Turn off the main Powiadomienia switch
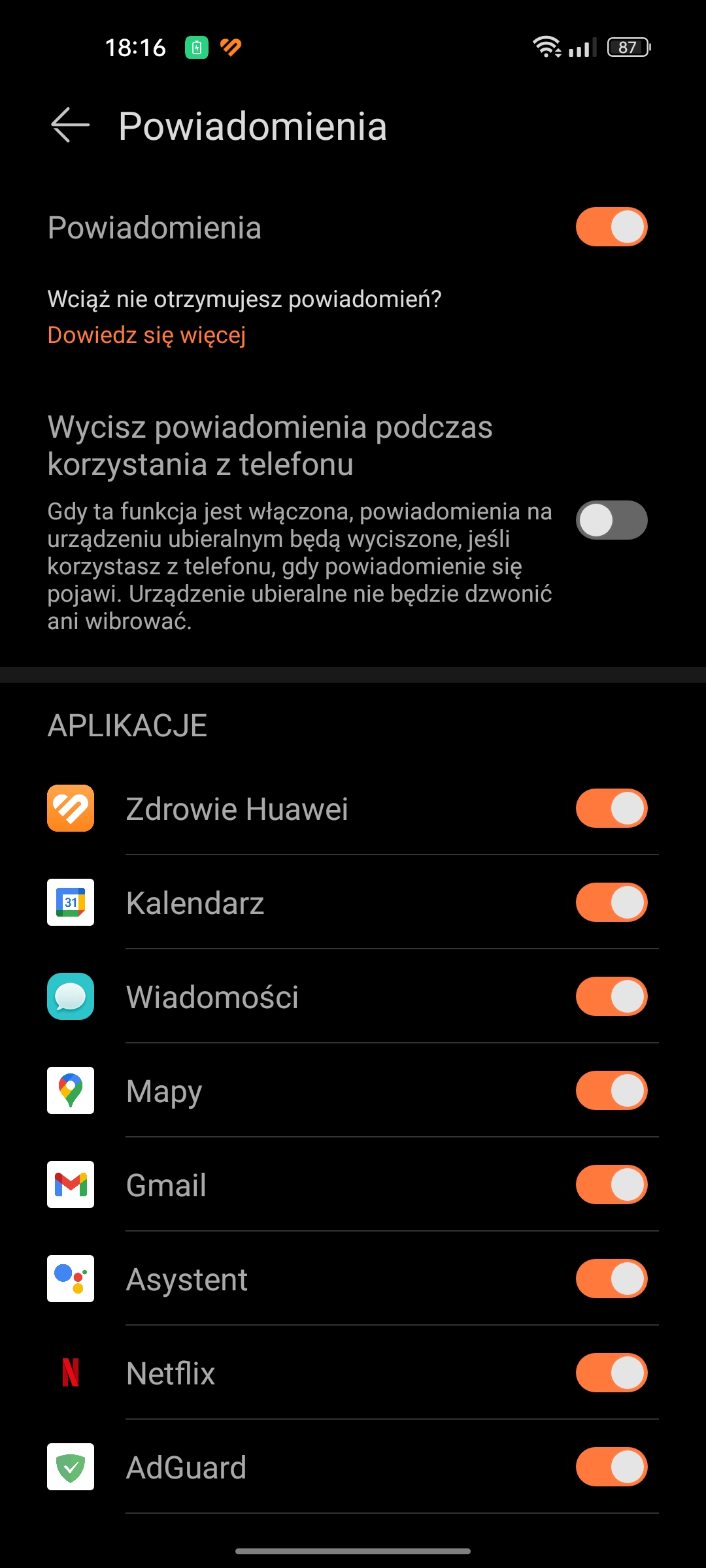The height and width of the screenshot is (1568, 706). (611, 227)
